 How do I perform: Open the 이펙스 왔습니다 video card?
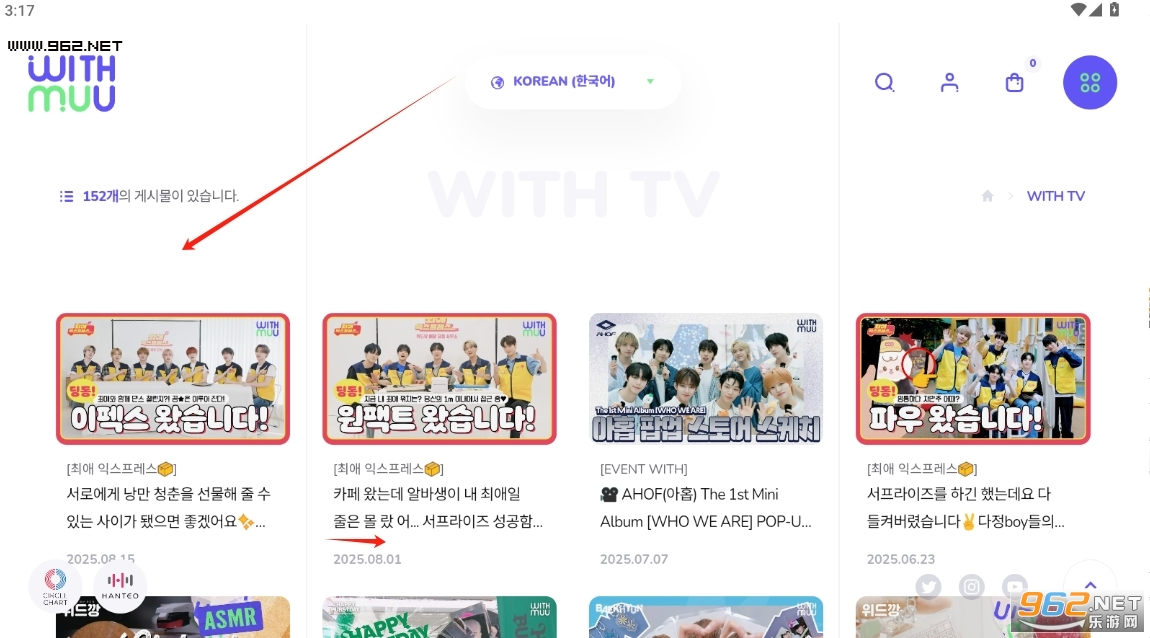pos(173,379)
